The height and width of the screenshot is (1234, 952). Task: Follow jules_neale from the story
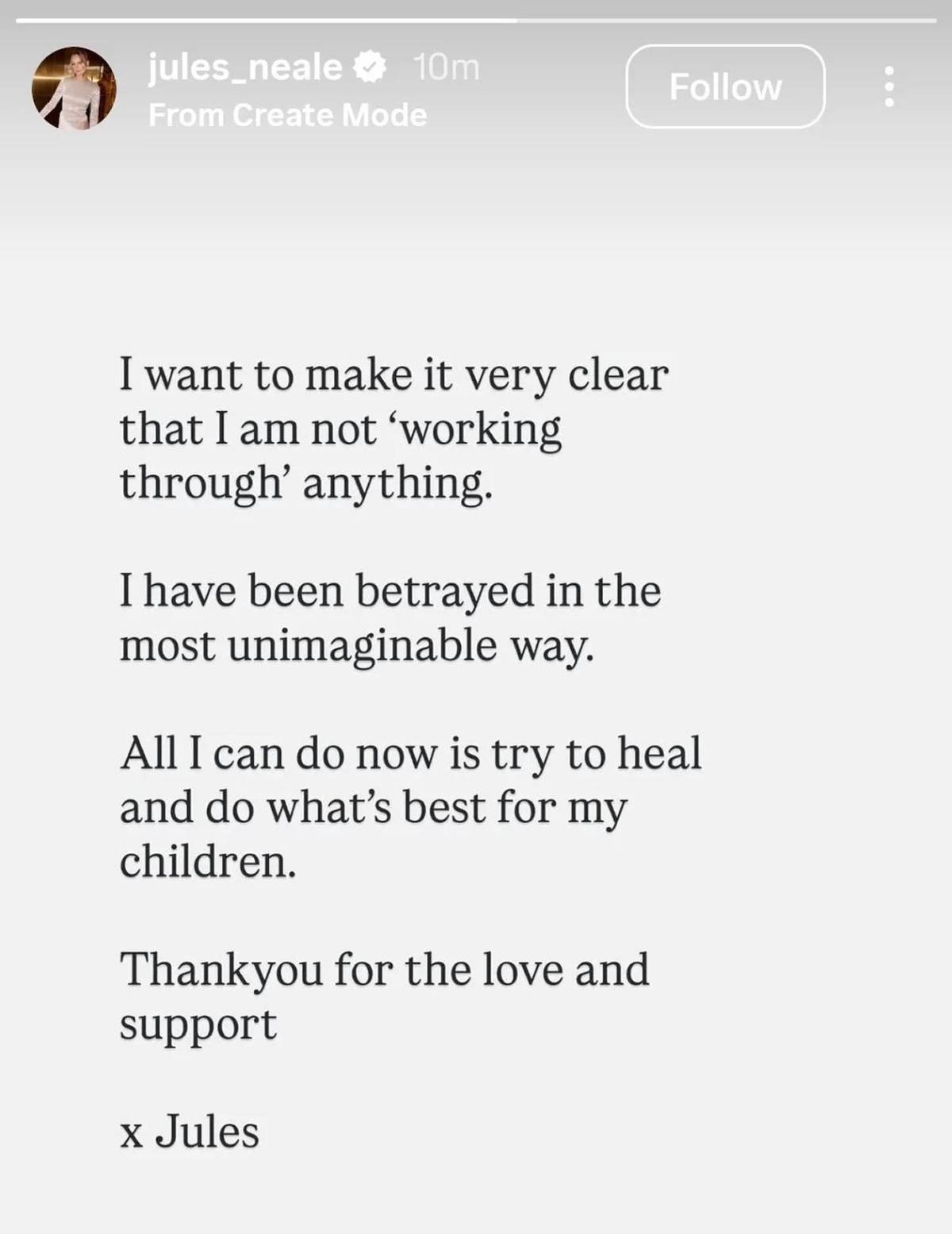coord(724,86)
